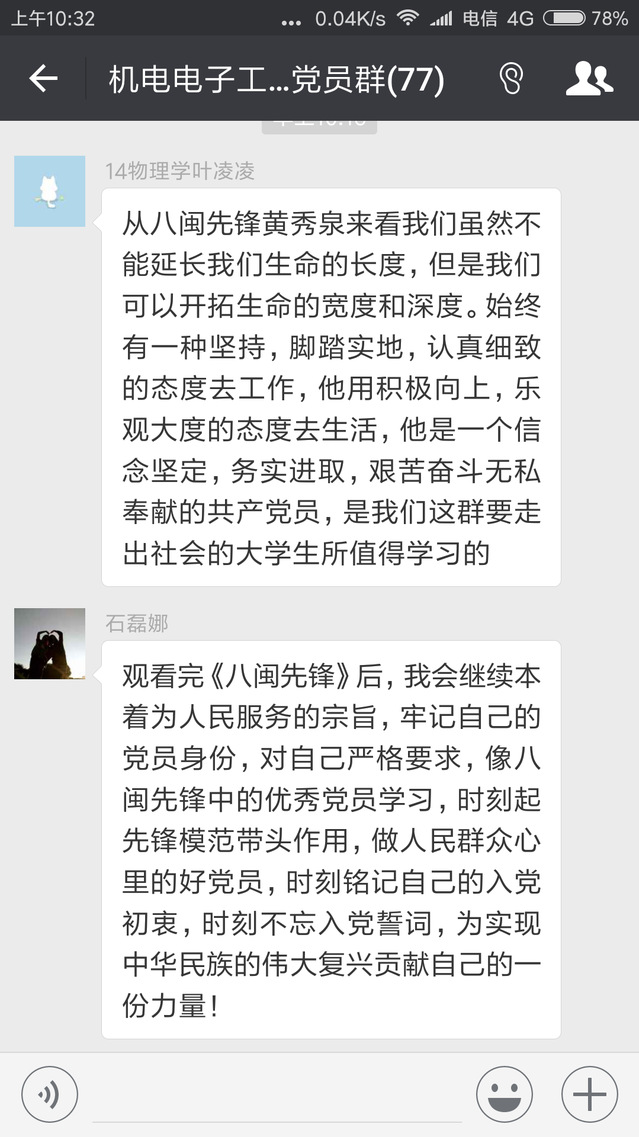The image size is (639, 1137).
Task: Open group members and chat info
Action: click(x=589, y=79)
